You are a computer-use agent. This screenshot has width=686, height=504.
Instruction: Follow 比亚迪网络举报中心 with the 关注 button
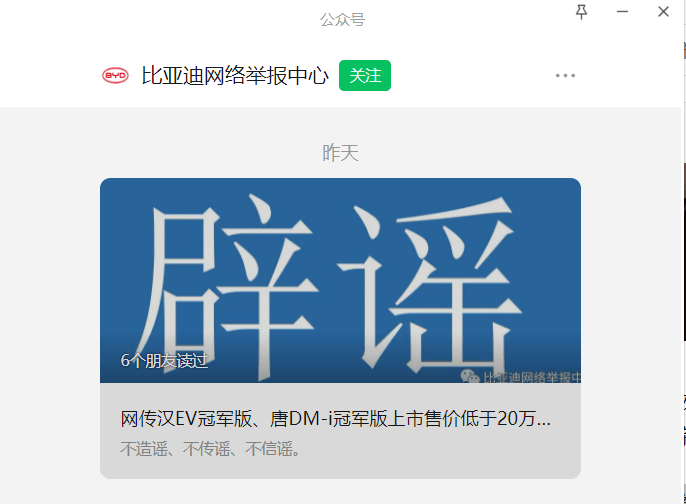point(364,75)
